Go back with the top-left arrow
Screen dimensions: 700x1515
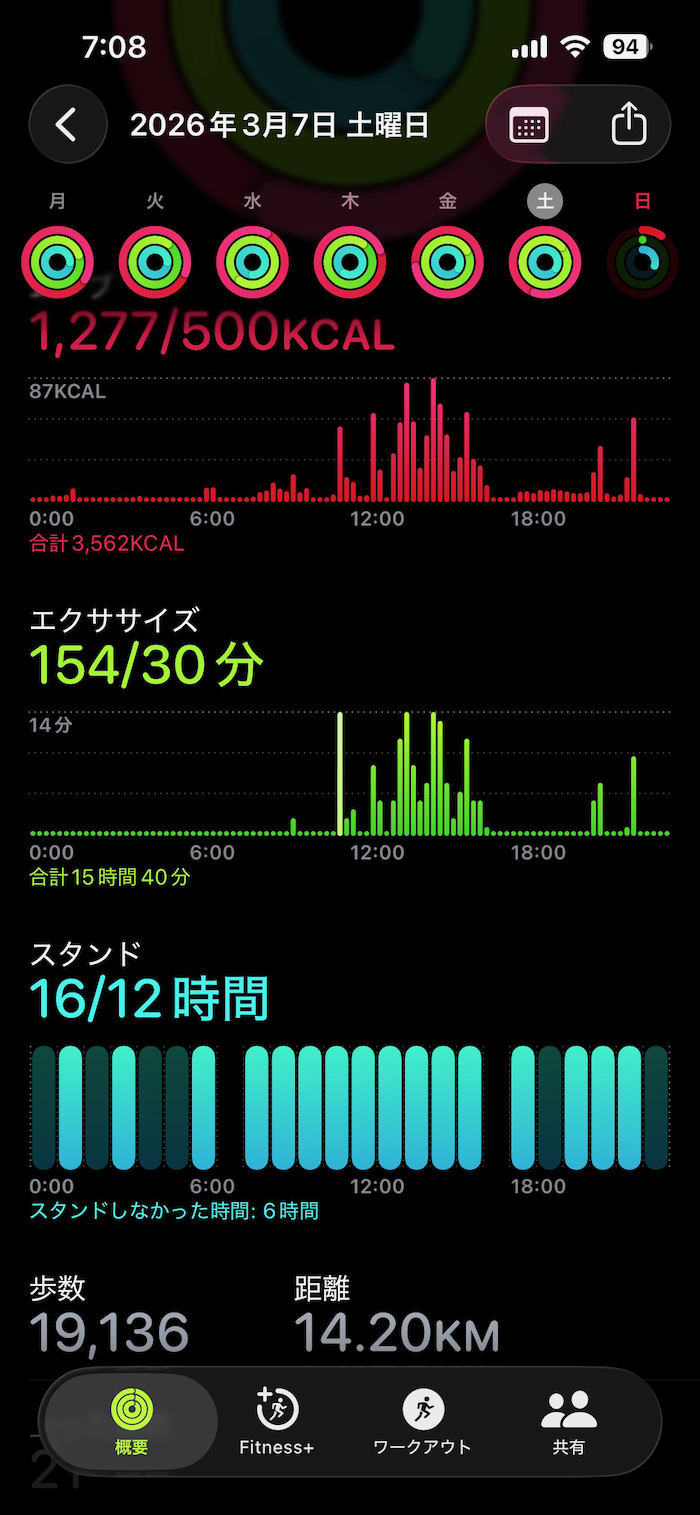67,125
